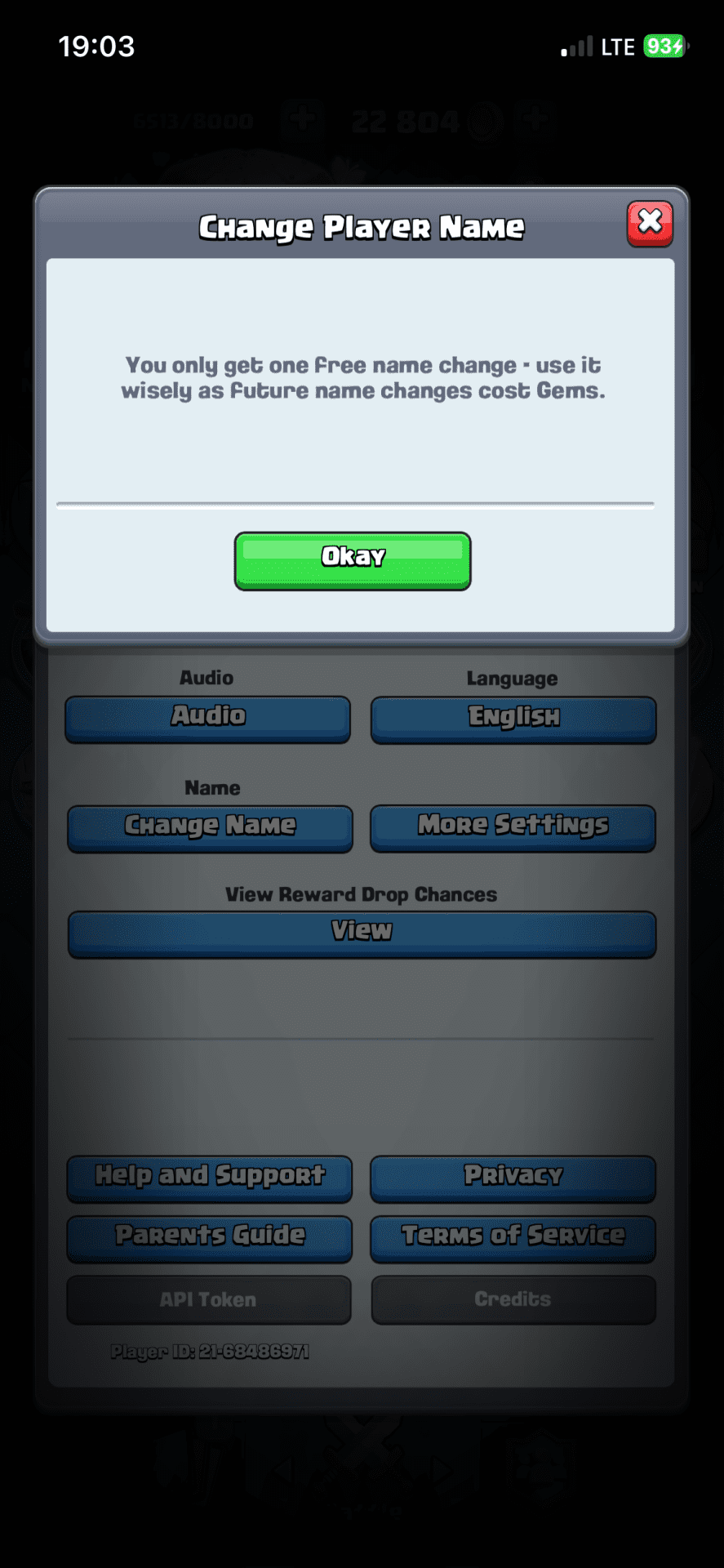Open Audio settings
724x1568 pixels.
tap(208, 719)
